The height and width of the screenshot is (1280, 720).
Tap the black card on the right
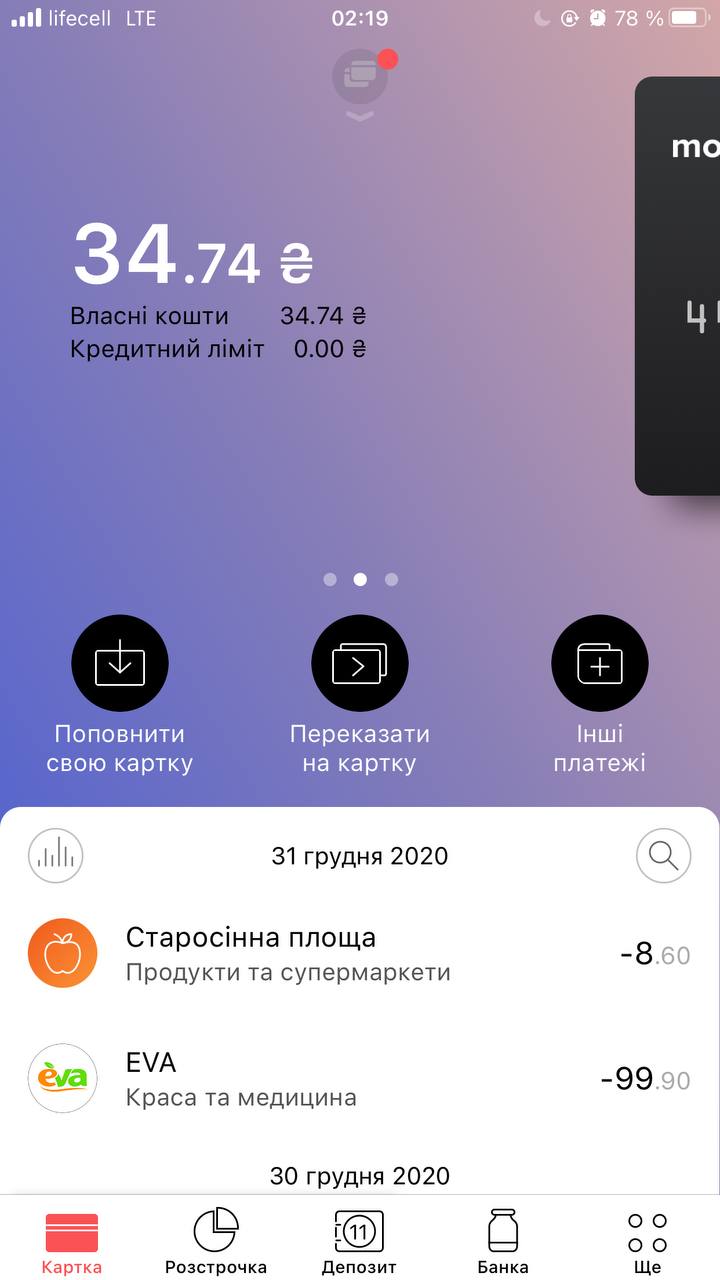(x=678, y=286)
